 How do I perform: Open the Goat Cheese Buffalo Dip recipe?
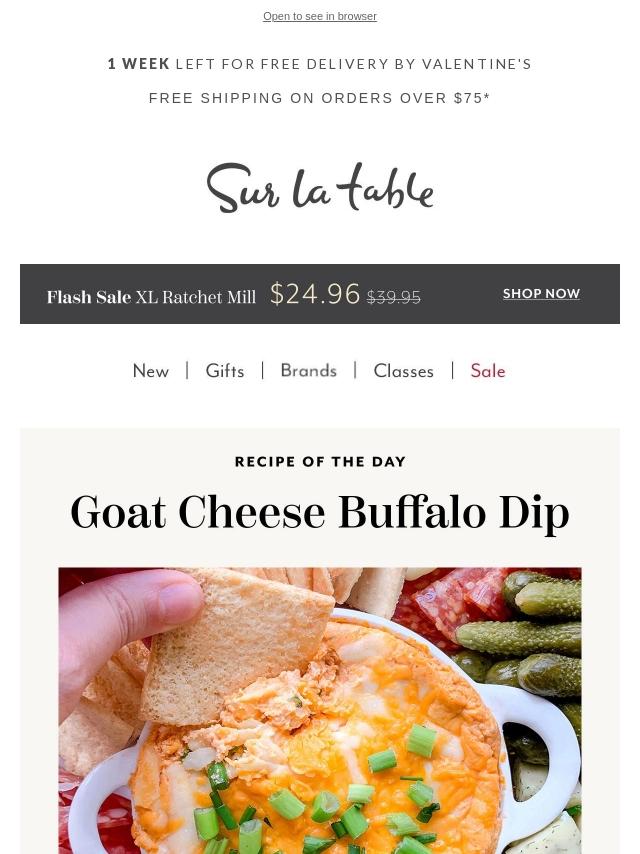[319, 513]
